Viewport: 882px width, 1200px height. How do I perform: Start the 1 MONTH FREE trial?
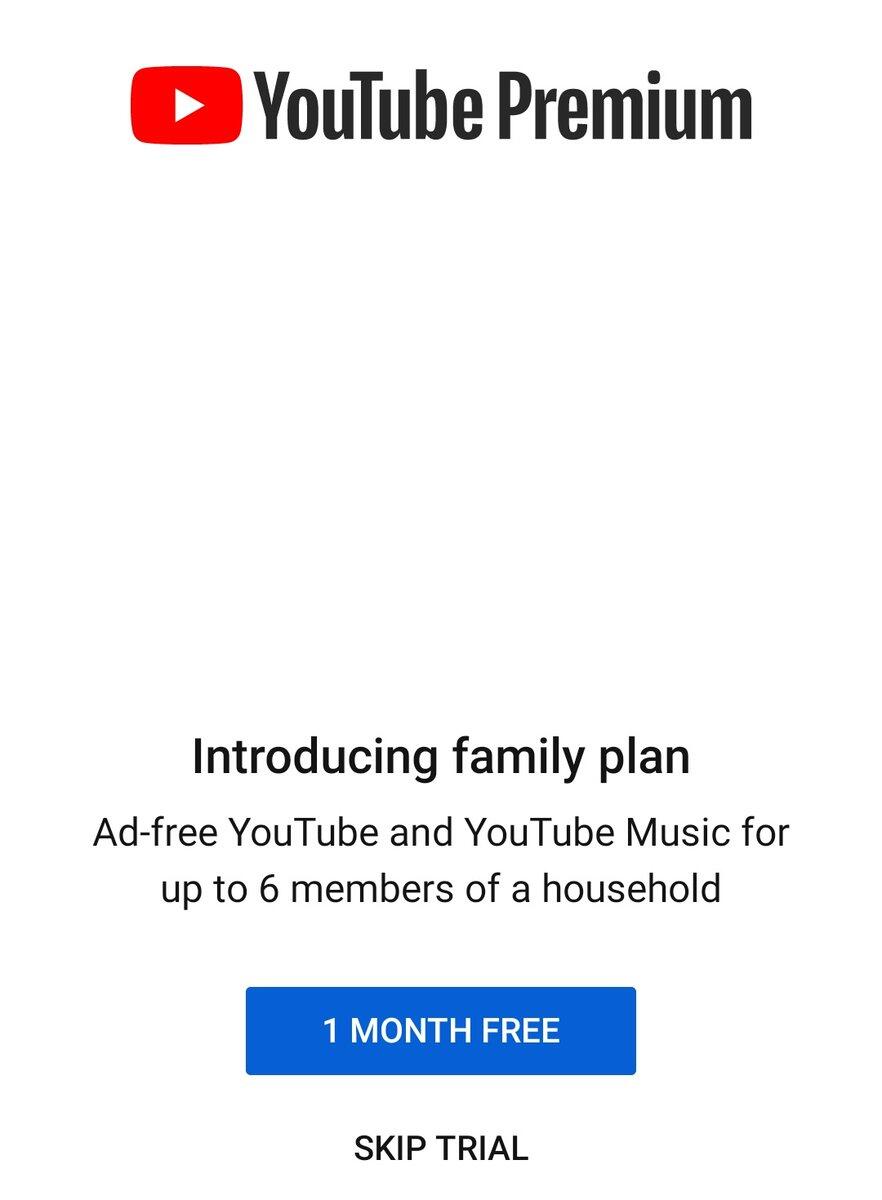pos(440,1031)
